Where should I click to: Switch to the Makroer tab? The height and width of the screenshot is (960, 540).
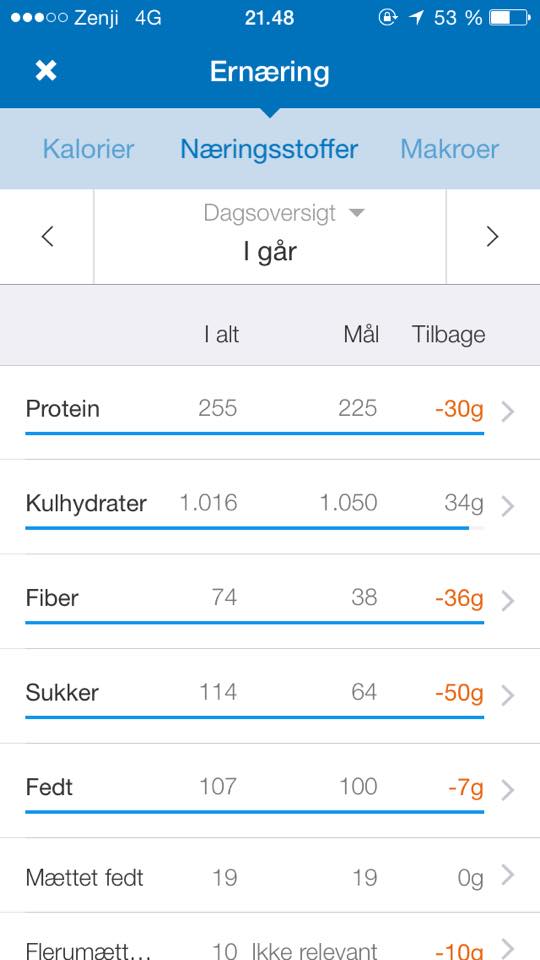[450, 149]
